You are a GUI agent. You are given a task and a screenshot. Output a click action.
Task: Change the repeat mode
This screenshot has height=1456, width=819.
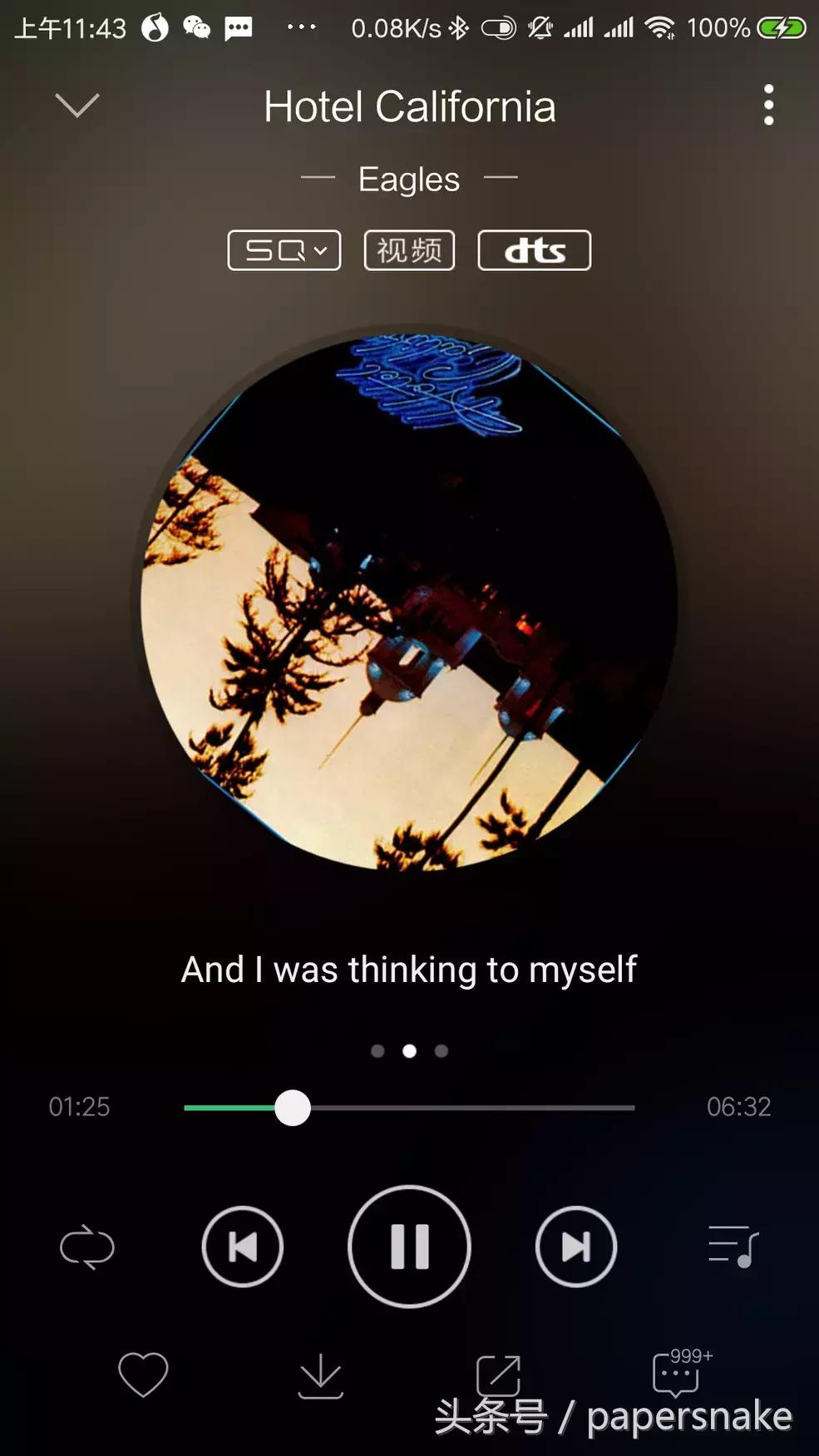tap(87, 1247)
